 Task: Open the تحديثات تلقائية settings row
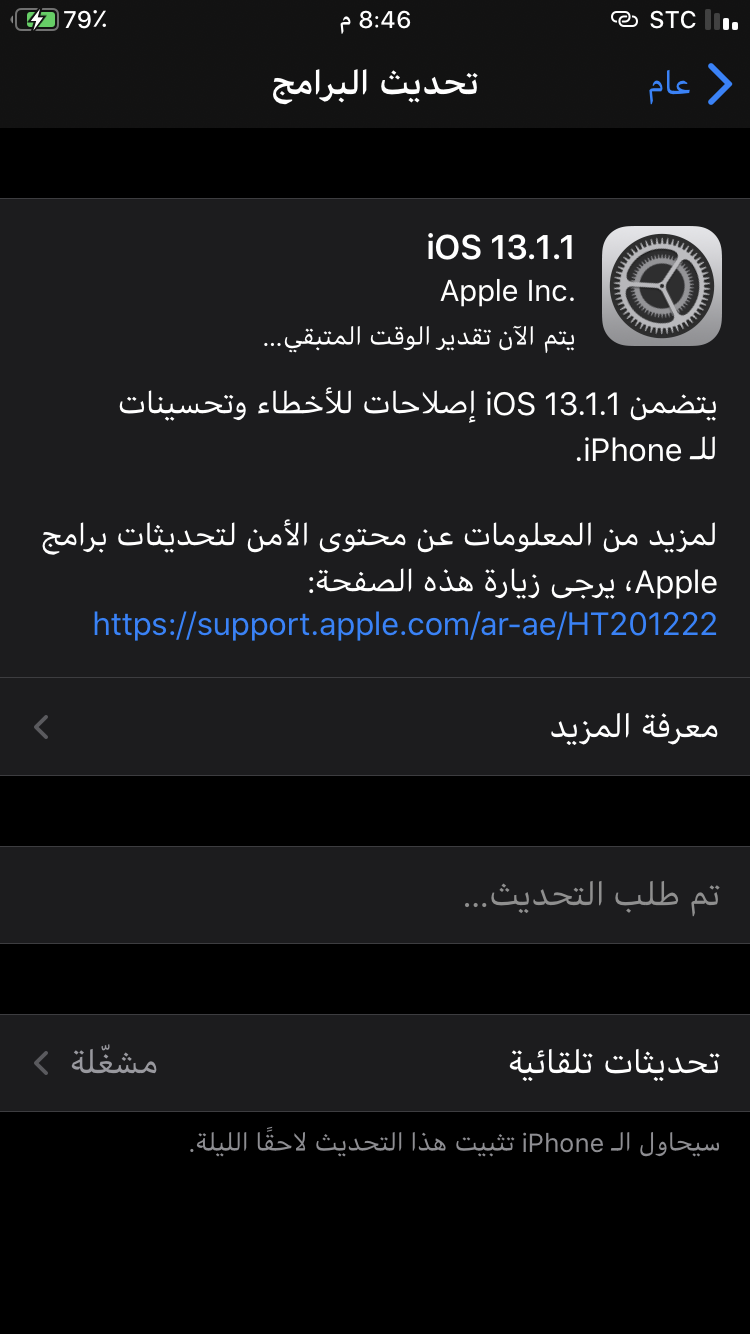(375, 1063)
